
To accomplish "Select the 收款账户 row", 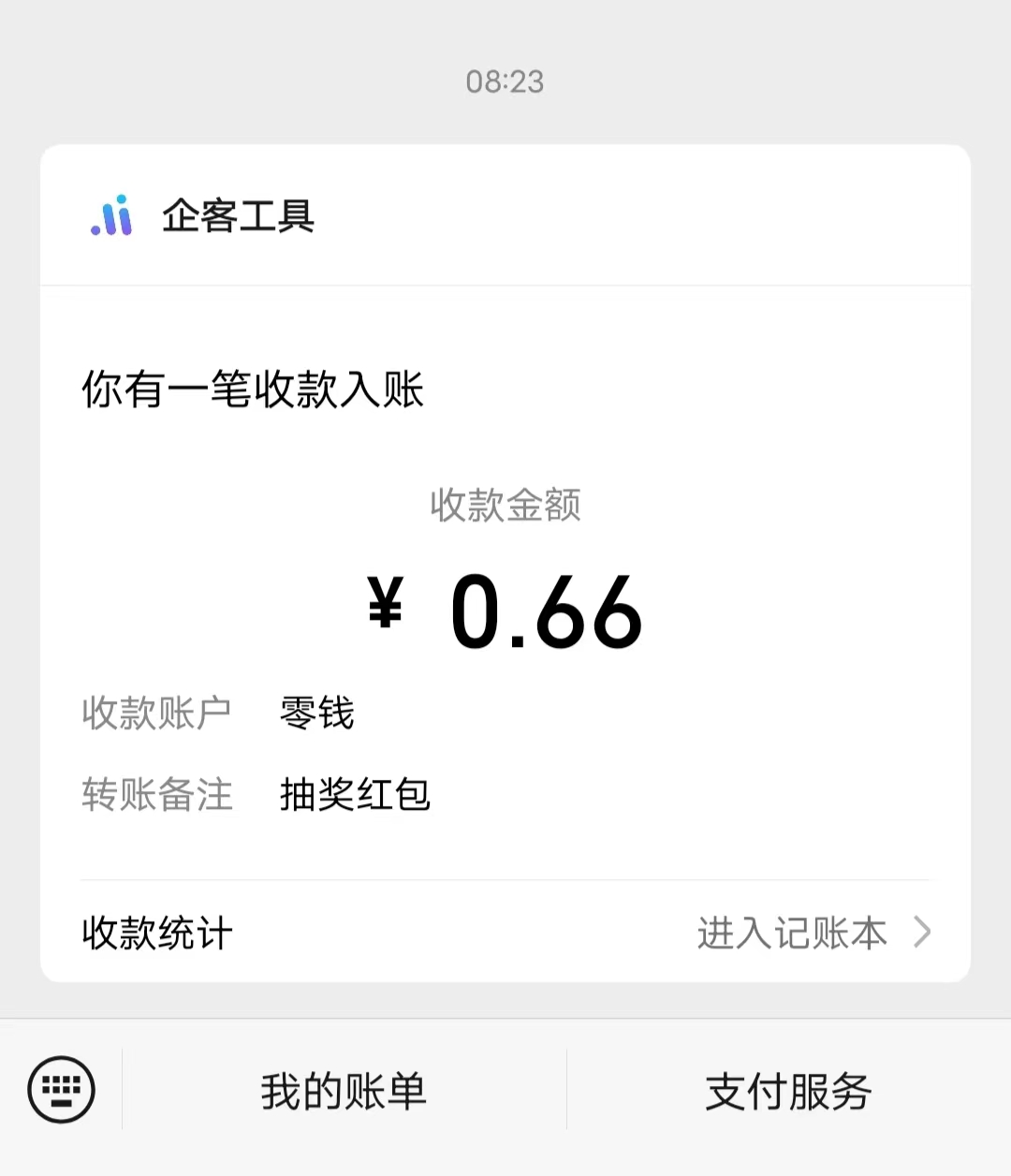I will [x=157, y=713].
